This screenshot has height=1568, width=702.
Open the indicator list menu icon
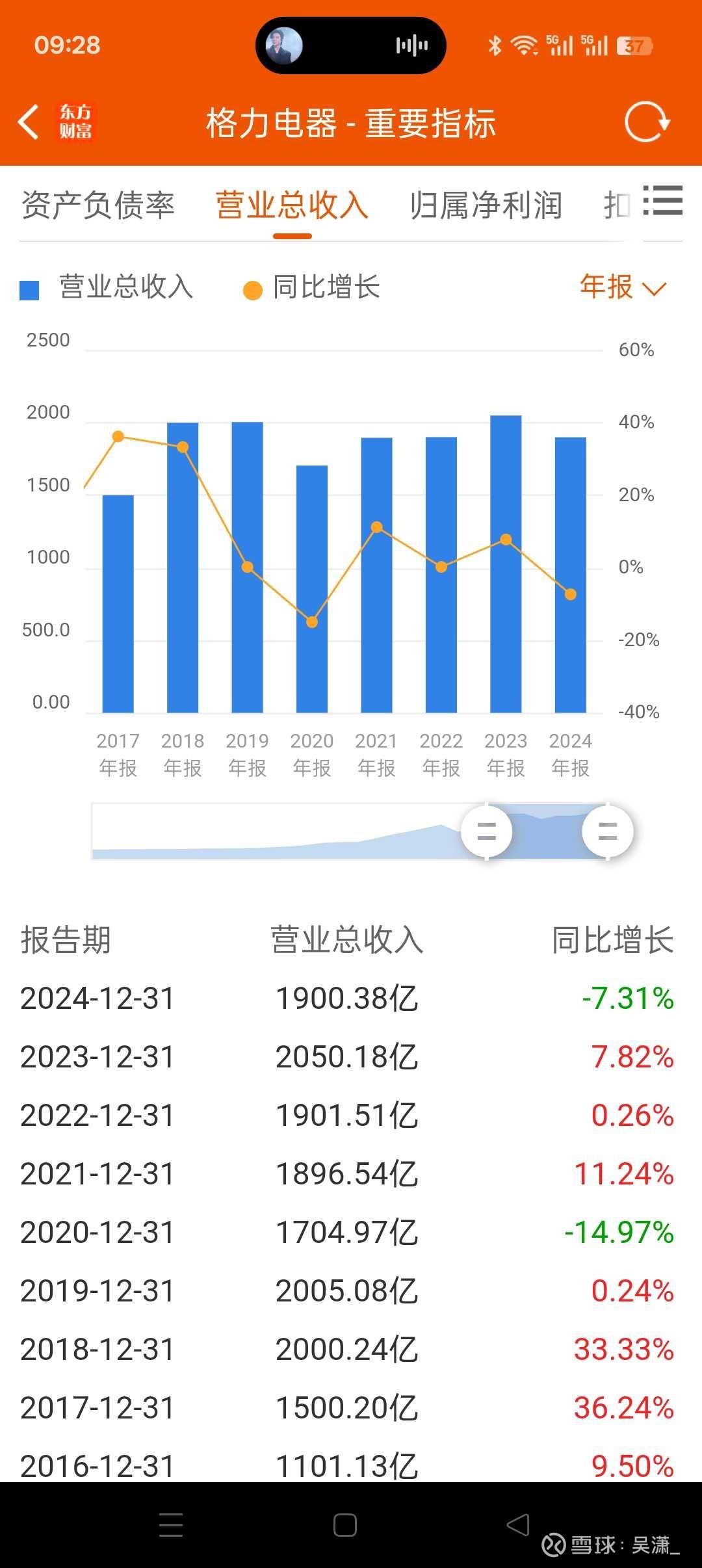pos(663,200)
